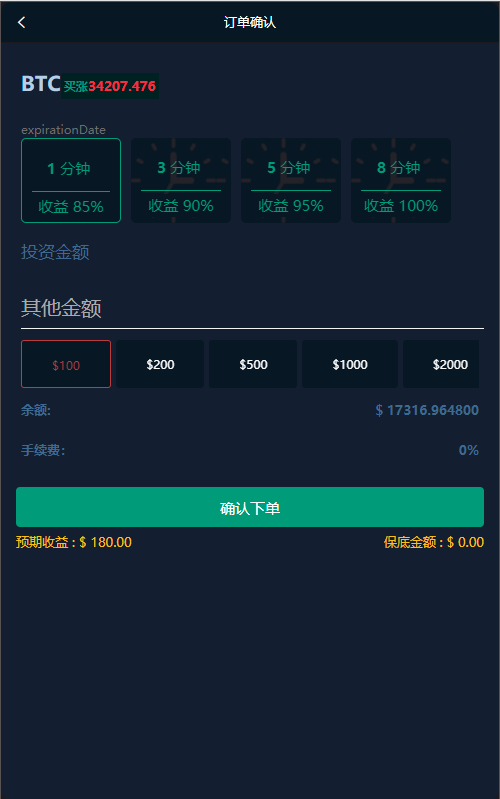Image resolution: width=500 pixels, height=799 pixels.
Task: Choose the $200 amount
Action: coord(160,364)
